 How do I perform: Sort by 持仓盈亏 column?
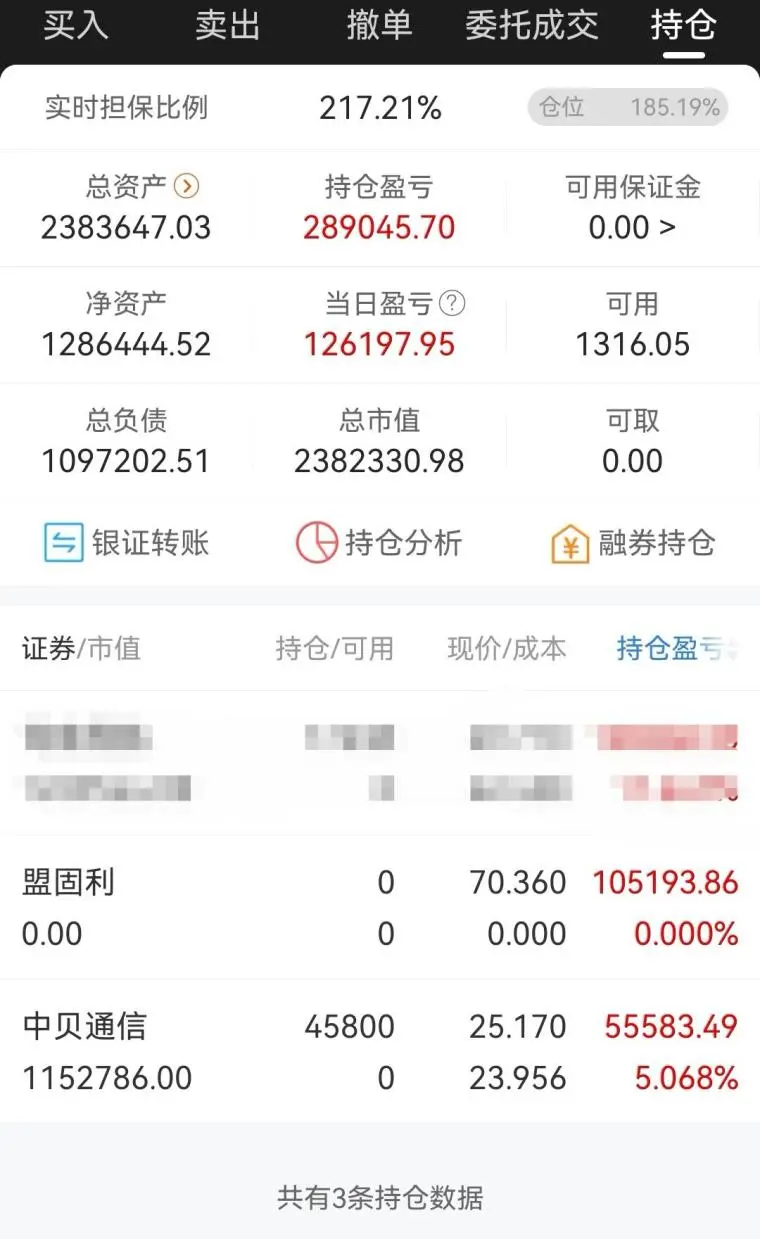672,649
